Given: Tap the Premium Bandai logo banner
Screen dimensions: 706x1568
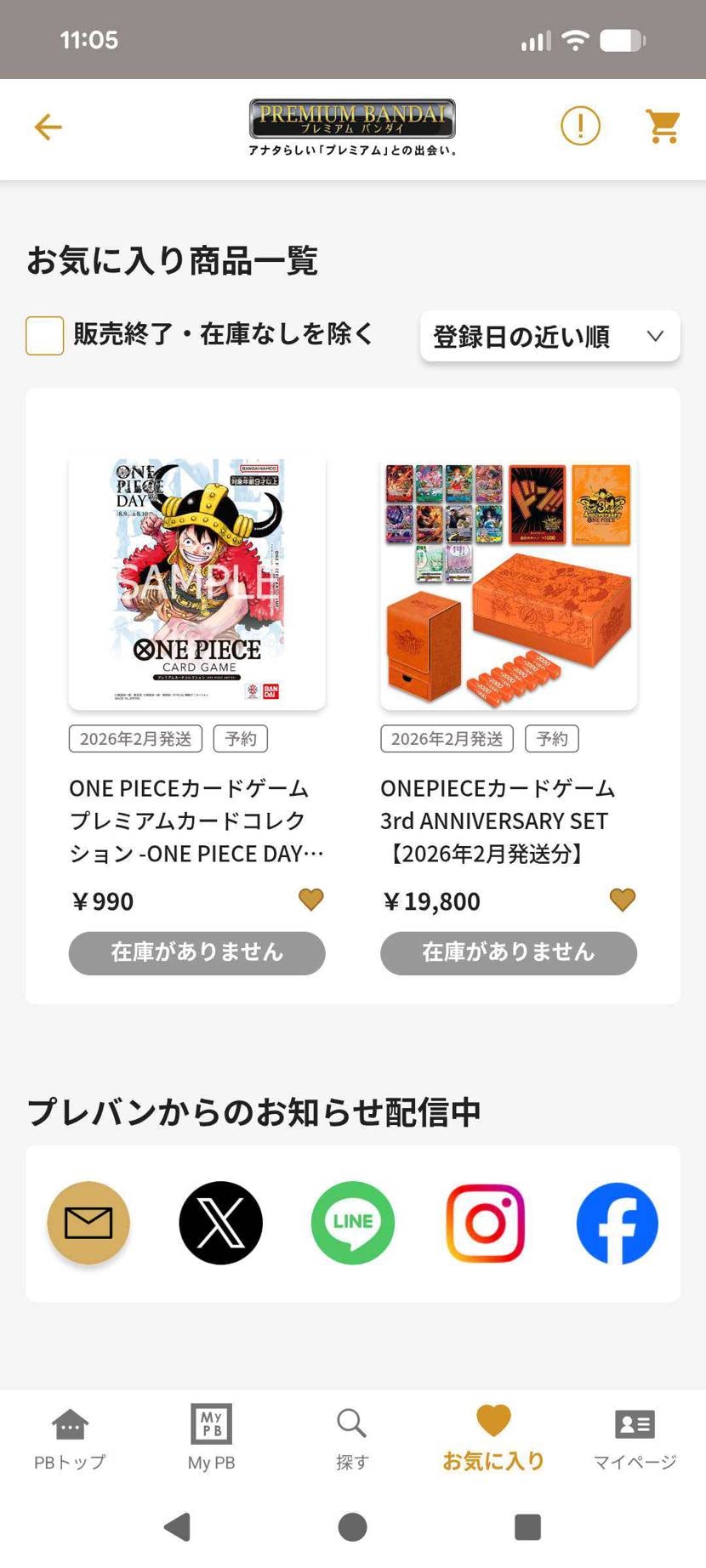Looking at the screenshot, I should pyautogui.click(x=352, y=128).
